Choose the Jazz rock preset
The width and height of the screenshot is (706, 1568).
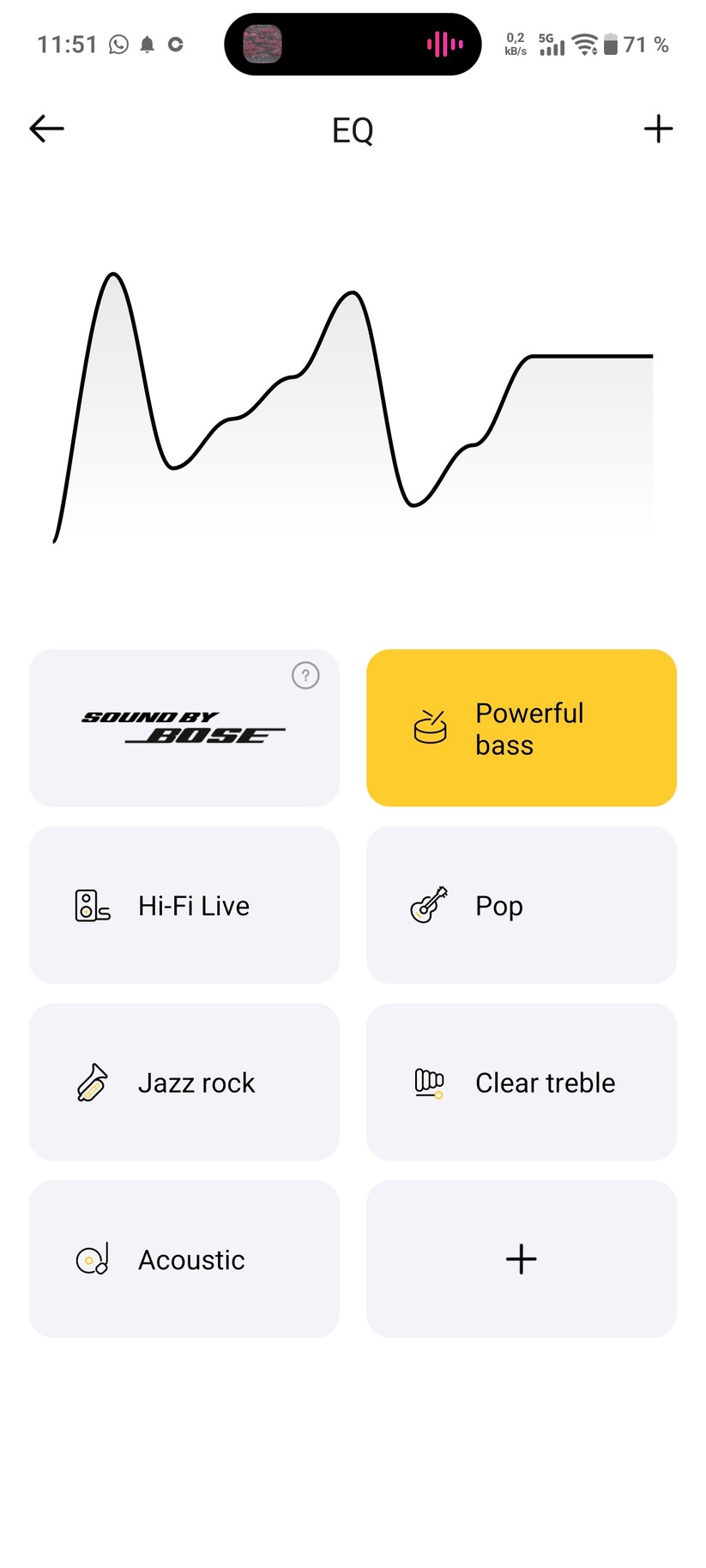tap(184, 1083)
